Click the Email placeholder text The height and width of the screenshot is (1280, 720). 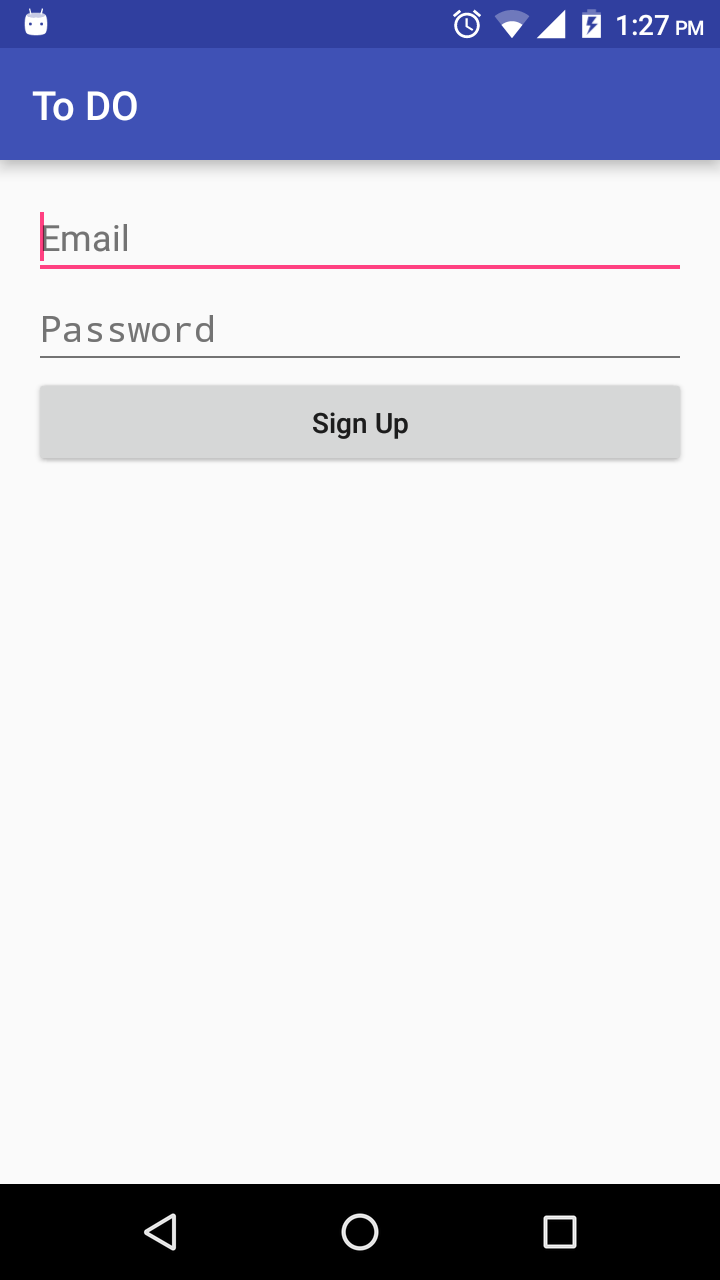coord(85,238)
